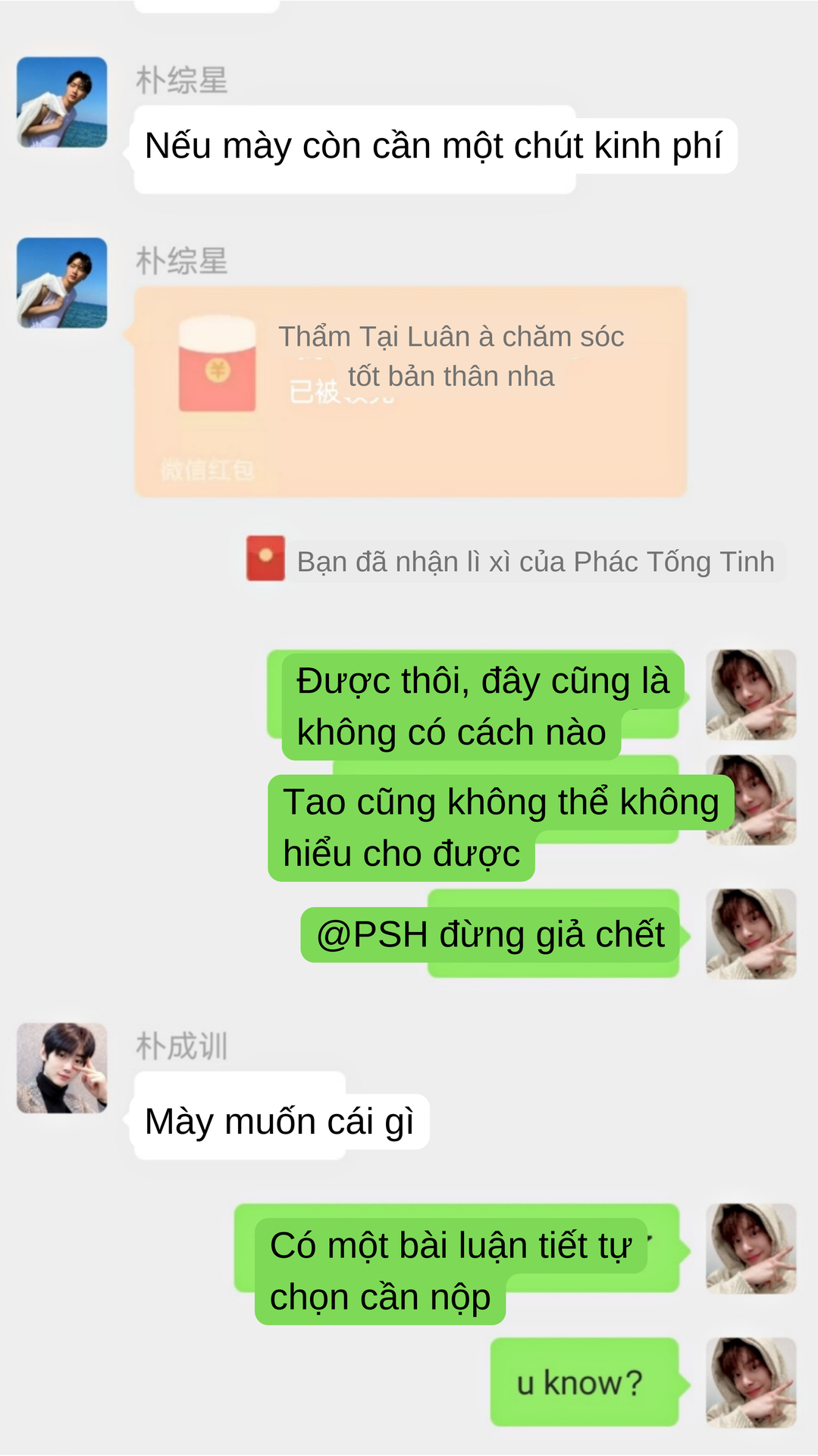The width and height of the screenshot is (818, 1456).
Task: Open the red packet from 朴综星
Action: pyautogui.click(x=410, y=391)
